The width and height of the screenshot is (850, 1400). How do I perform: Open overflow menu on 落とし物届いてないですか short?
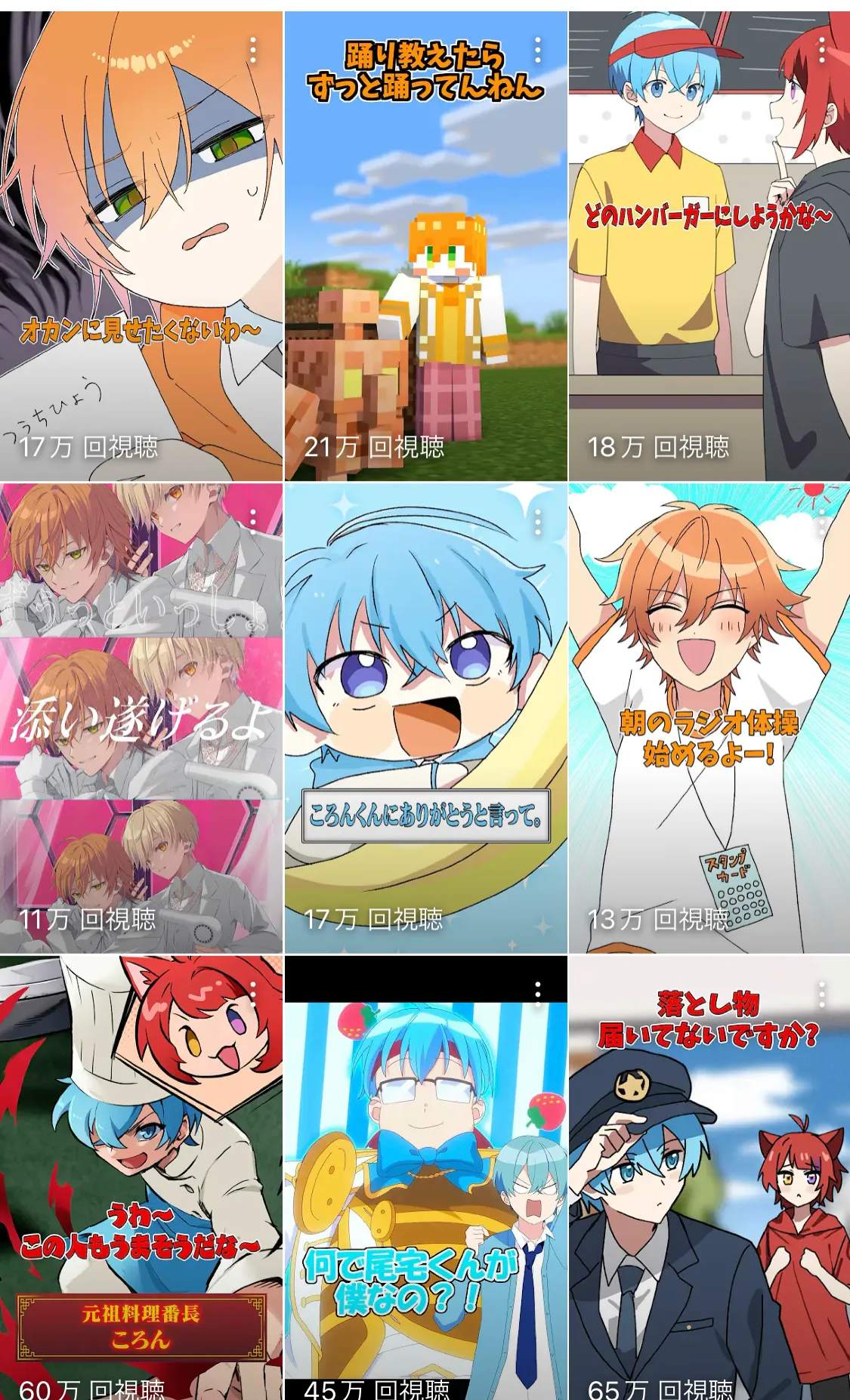(x=822, y=994)
